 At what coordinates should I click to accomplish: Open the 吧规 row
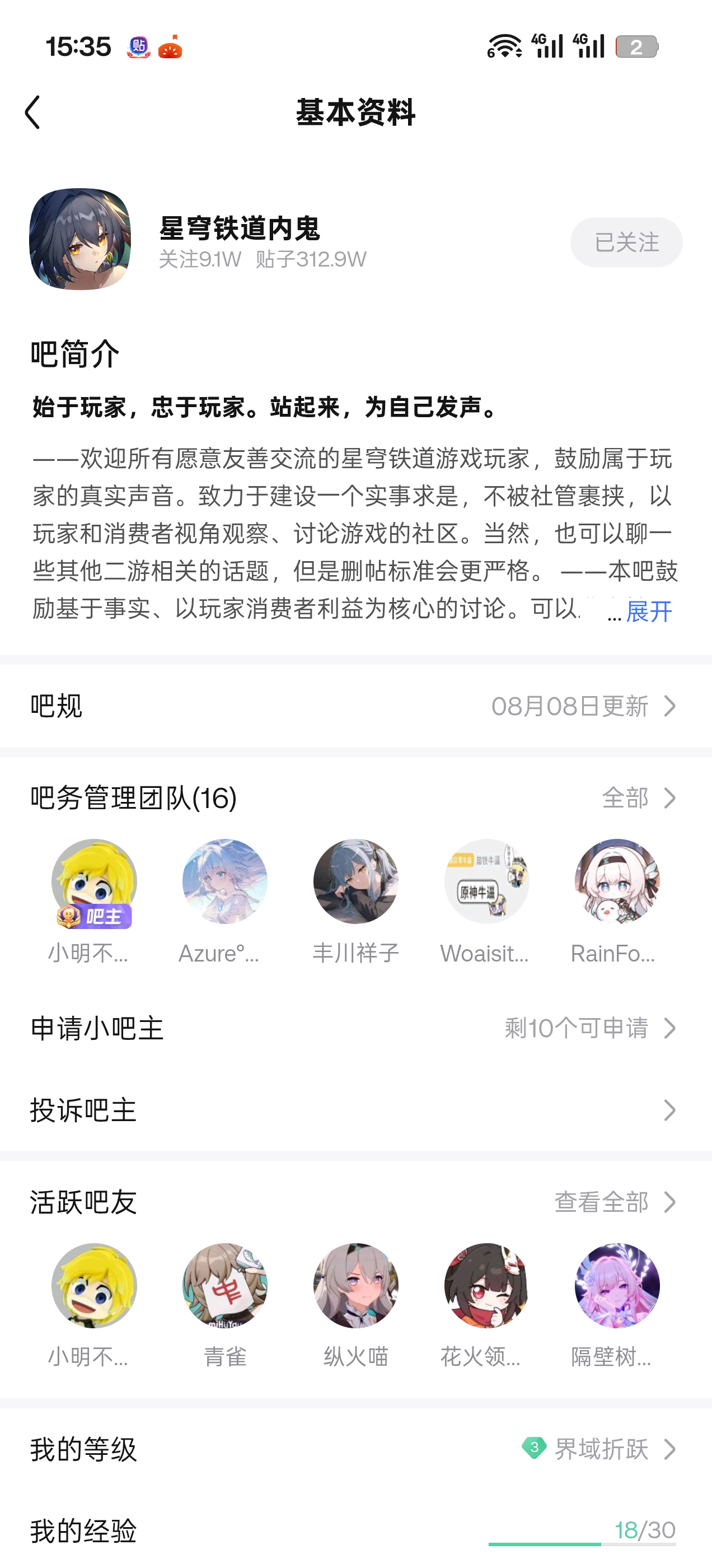click(355, 706)
